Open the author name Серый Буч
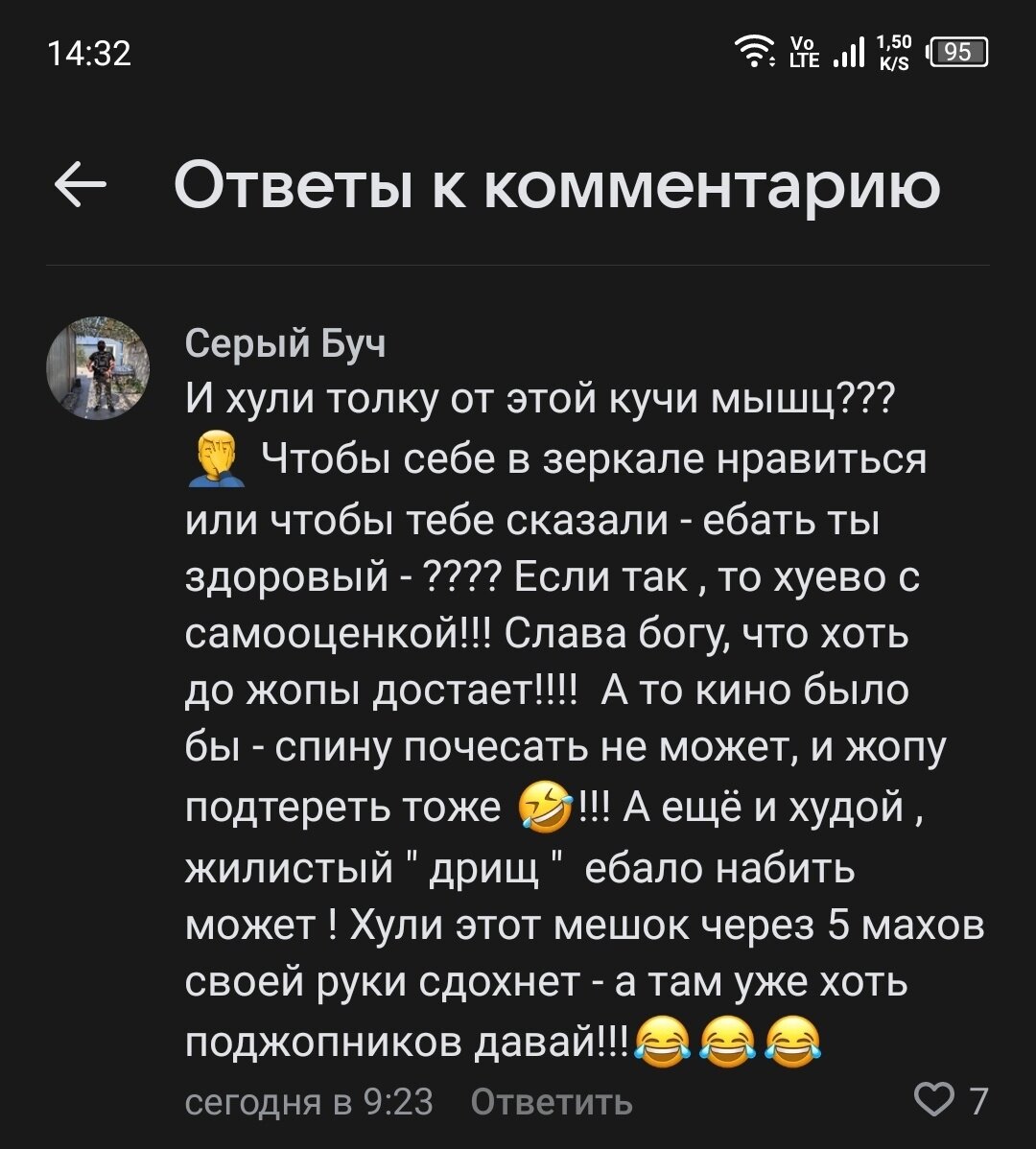The image size is (1036, 1149). tap(285, 341)
